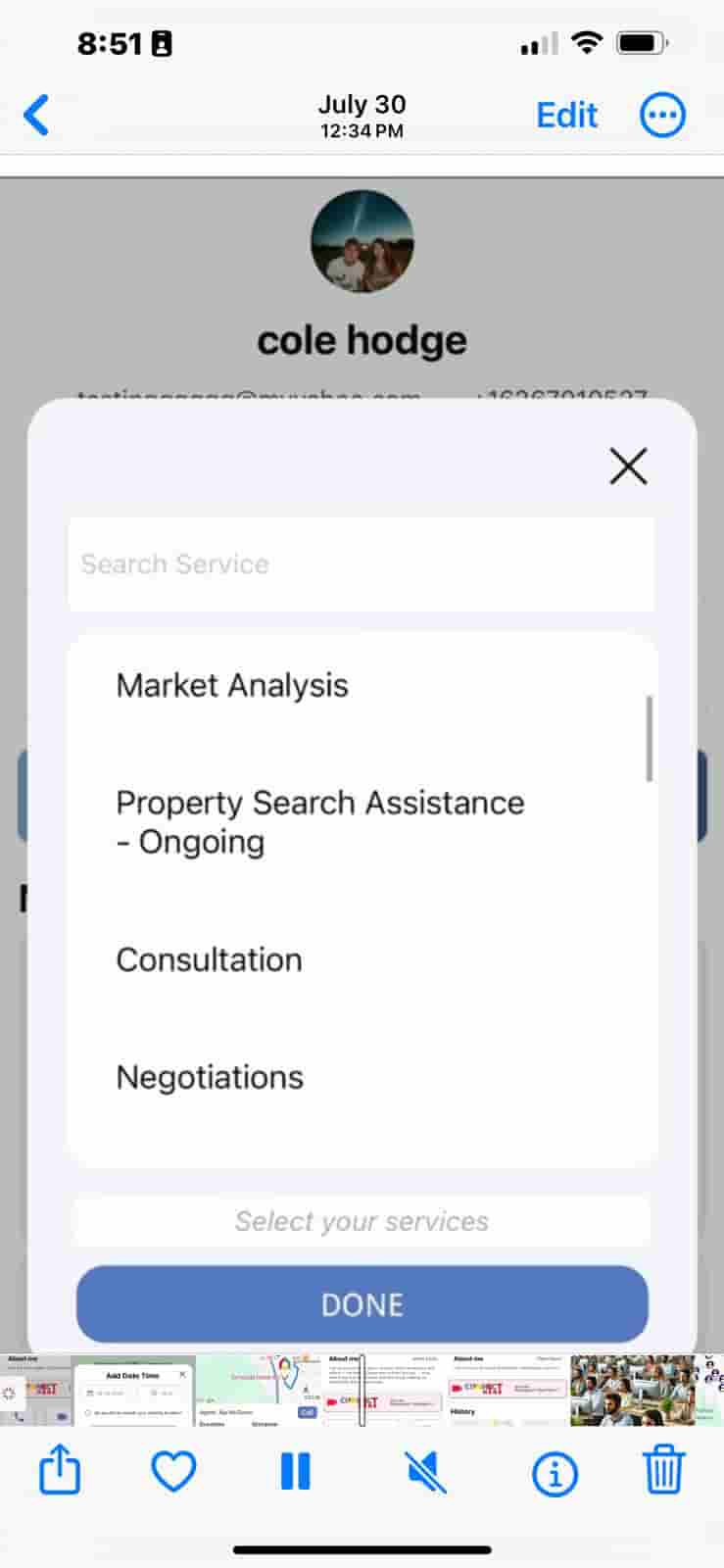Image resolution: width=724 pixels, height=1568 pixels.
Task: Open Edit for this video
Action: (x=566, y=116)
